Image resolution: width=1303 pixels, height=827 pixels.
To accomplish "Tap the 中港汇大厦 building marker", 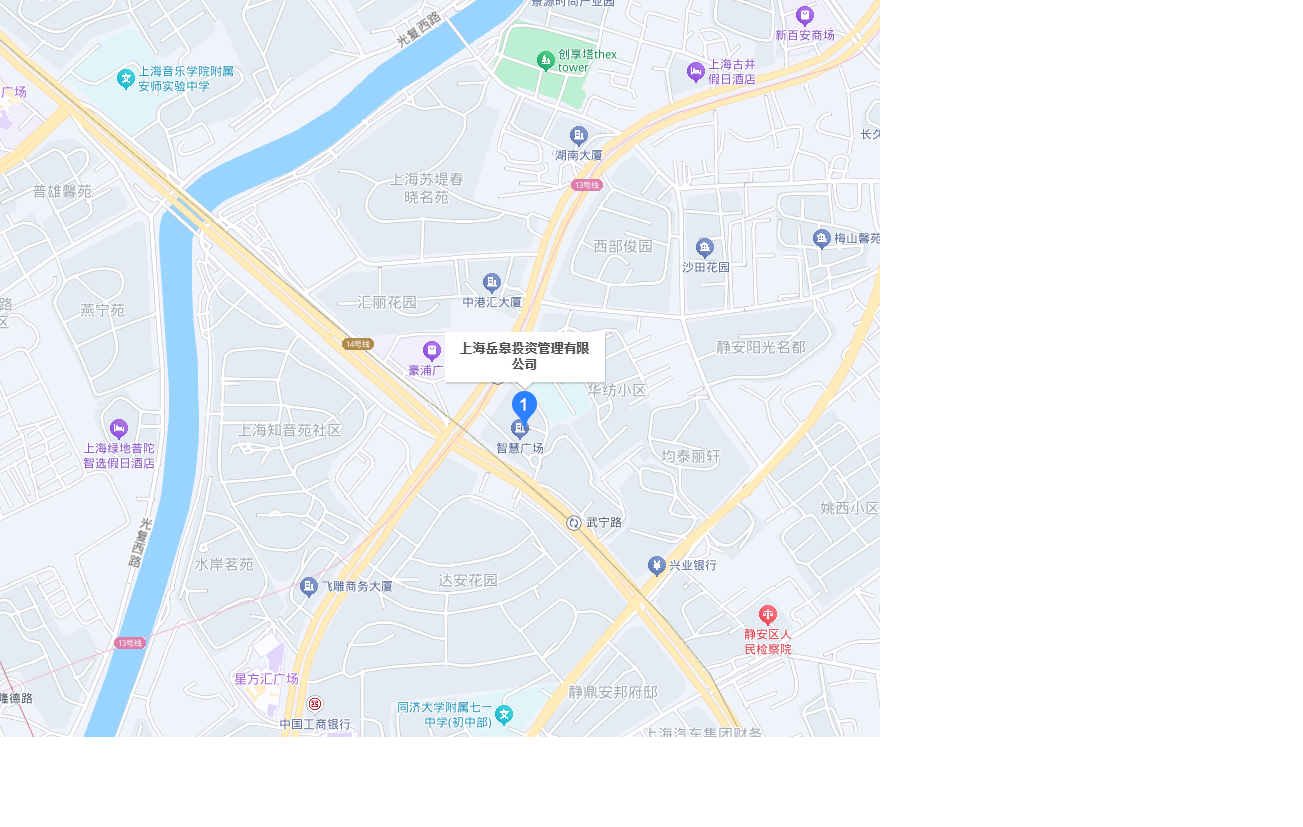I will [491, 283].
